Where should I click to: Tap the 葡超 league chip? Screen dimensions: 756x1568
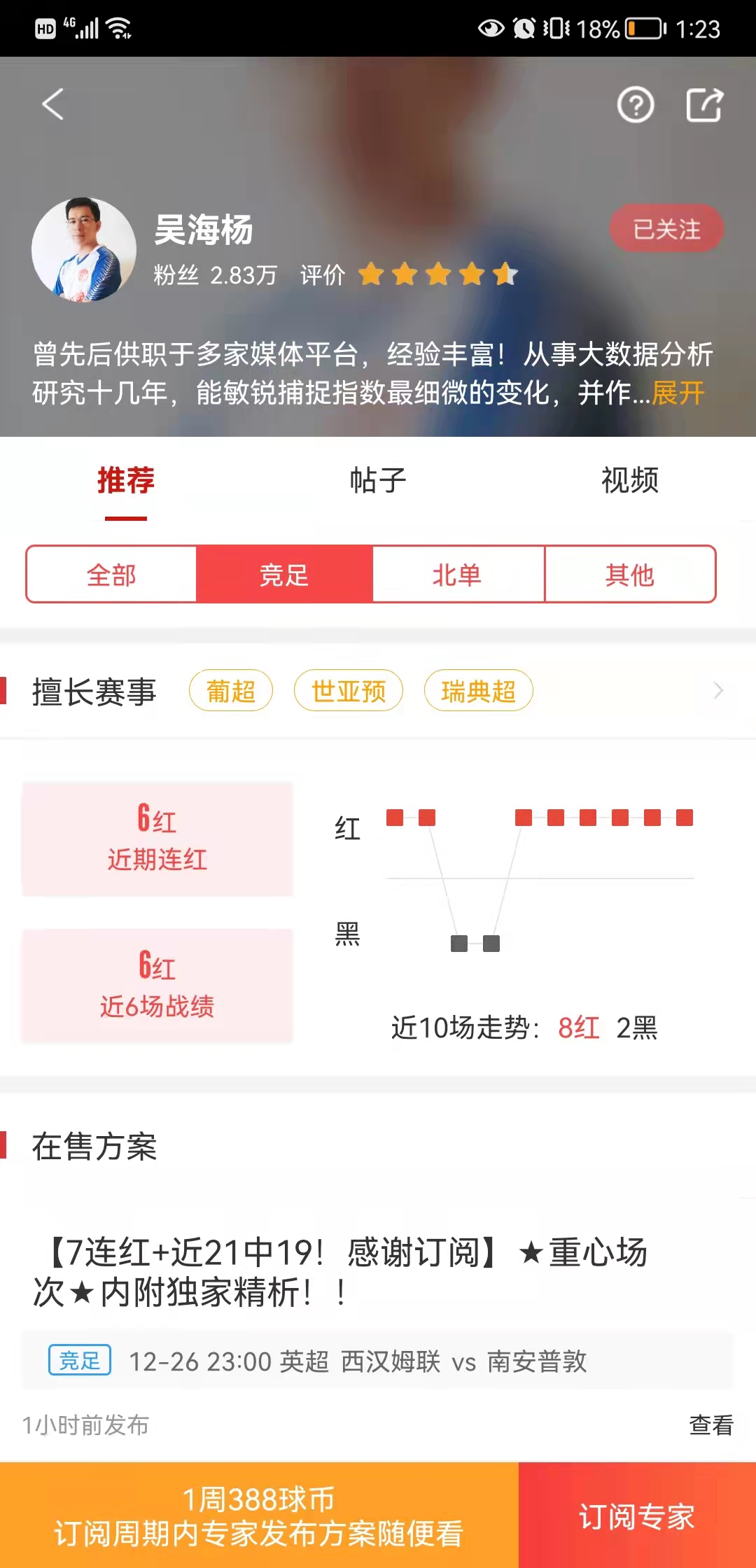tap(230, 691)
